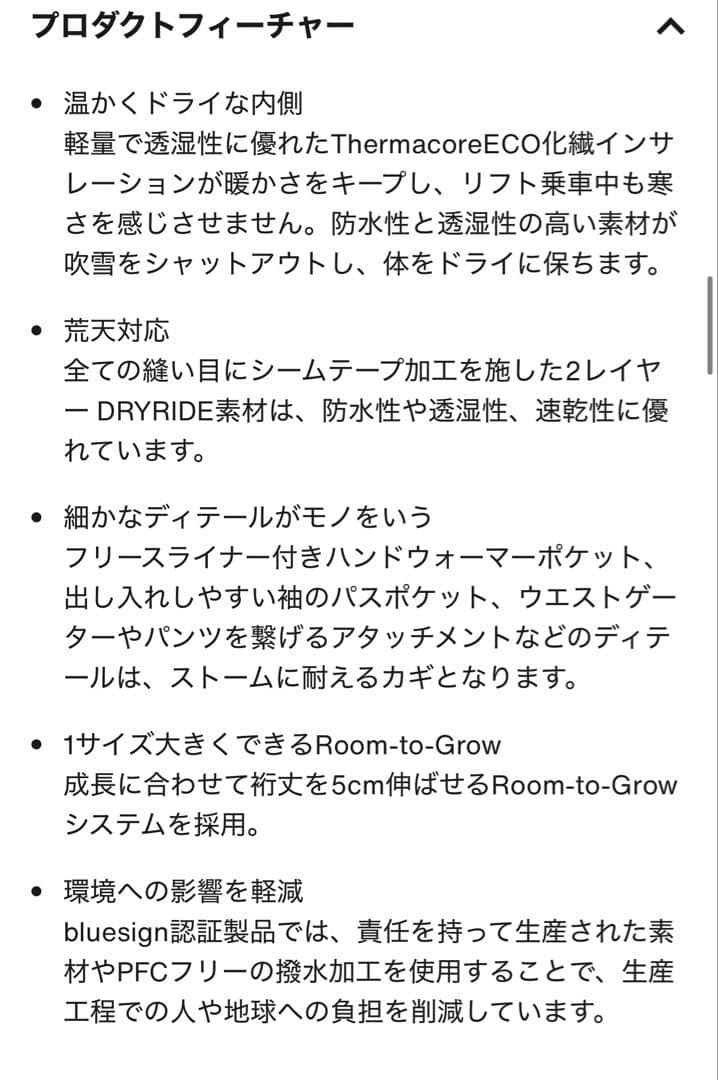Collapse the プロダクトフィーチャー section
This screenshot has width=718, height=1080.
click(670, 27)
